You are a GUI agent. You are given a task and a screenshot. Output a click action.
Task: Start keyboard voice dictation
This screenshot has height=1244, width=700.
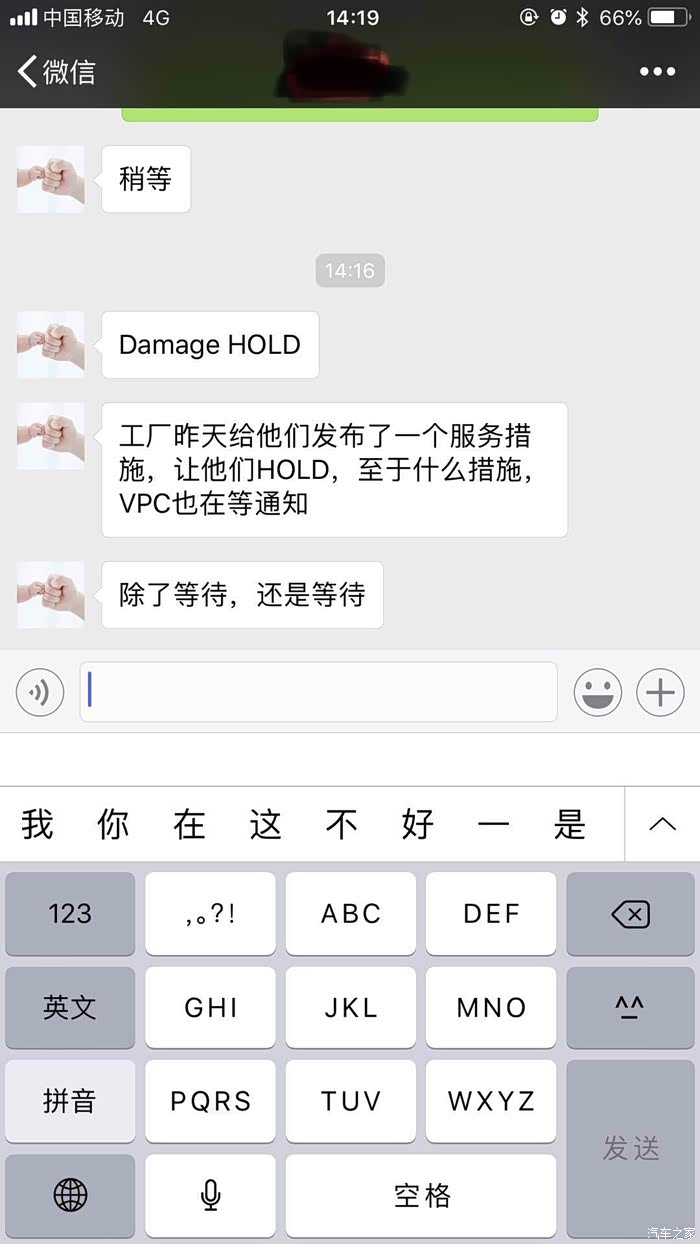click(x=210, y=1195)
